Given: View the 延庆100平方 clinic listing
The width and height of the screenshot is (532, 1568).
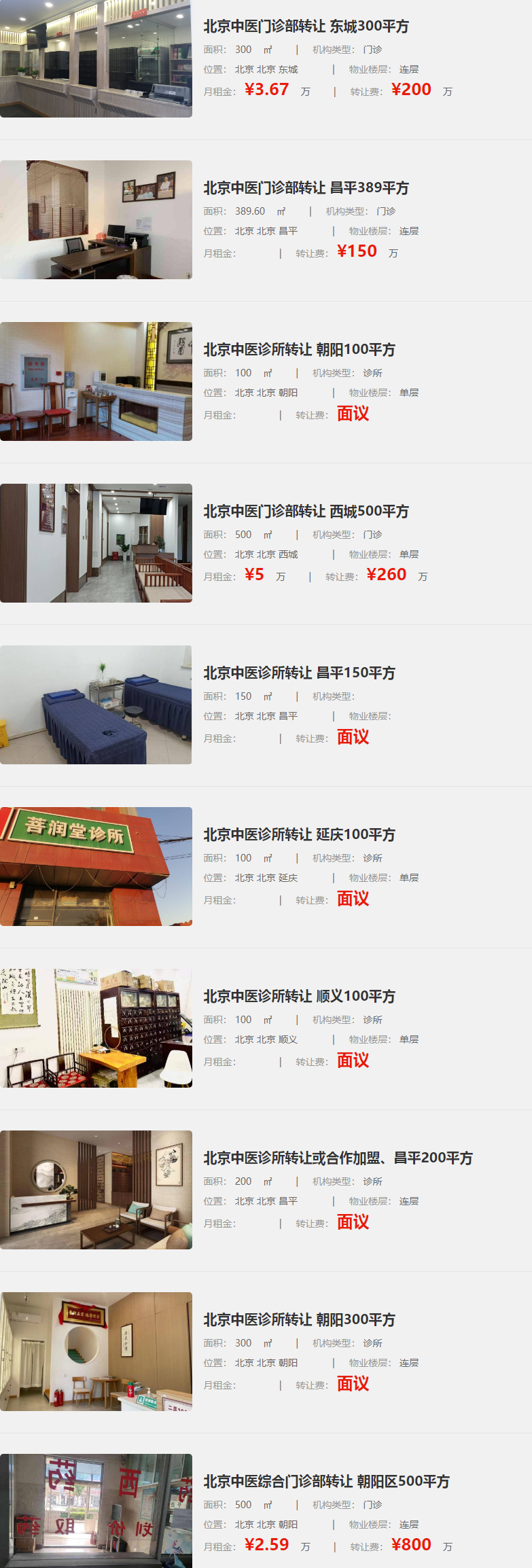Looking at the screenshot, I should click(299, 835).
